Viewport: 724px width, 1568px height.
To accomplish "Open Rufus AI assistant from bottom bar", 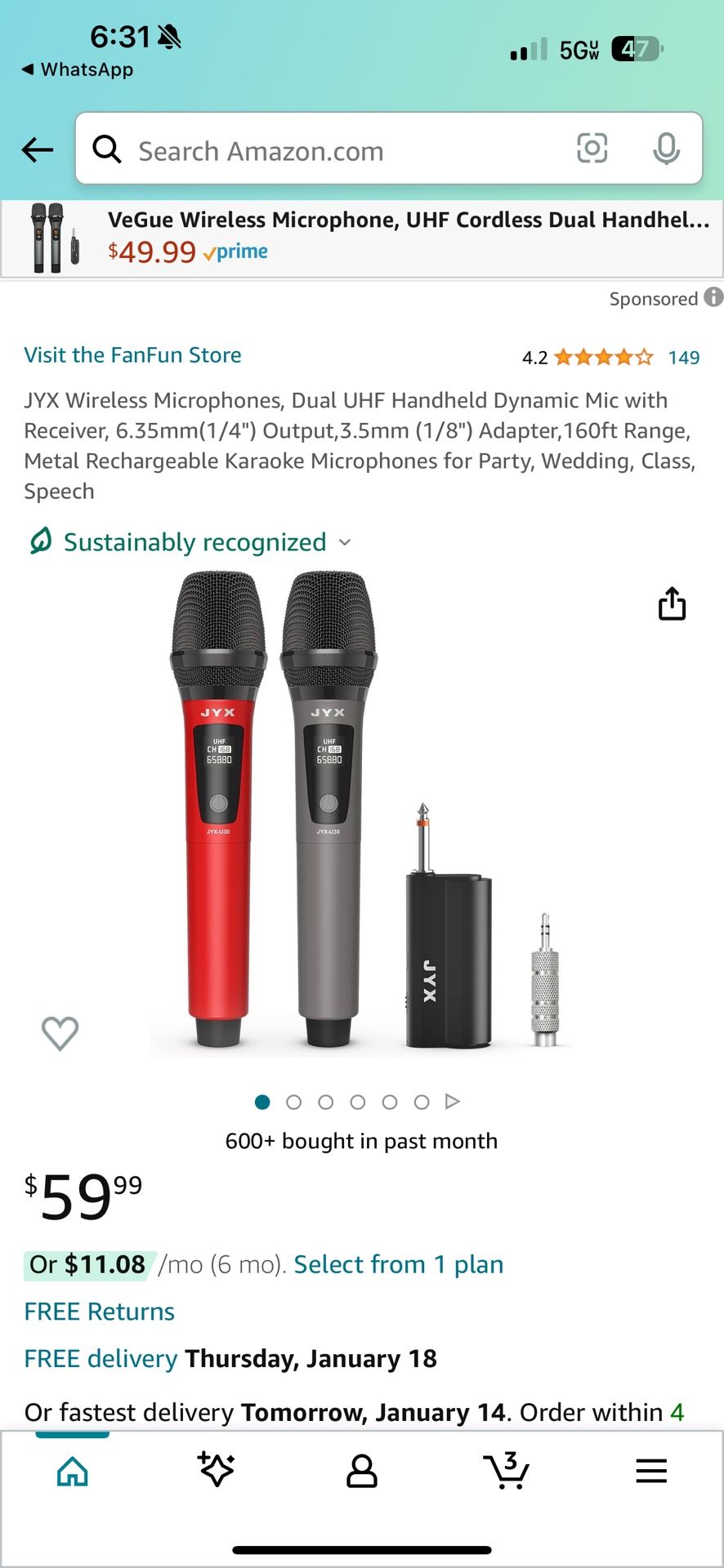I will (217, 1470).
